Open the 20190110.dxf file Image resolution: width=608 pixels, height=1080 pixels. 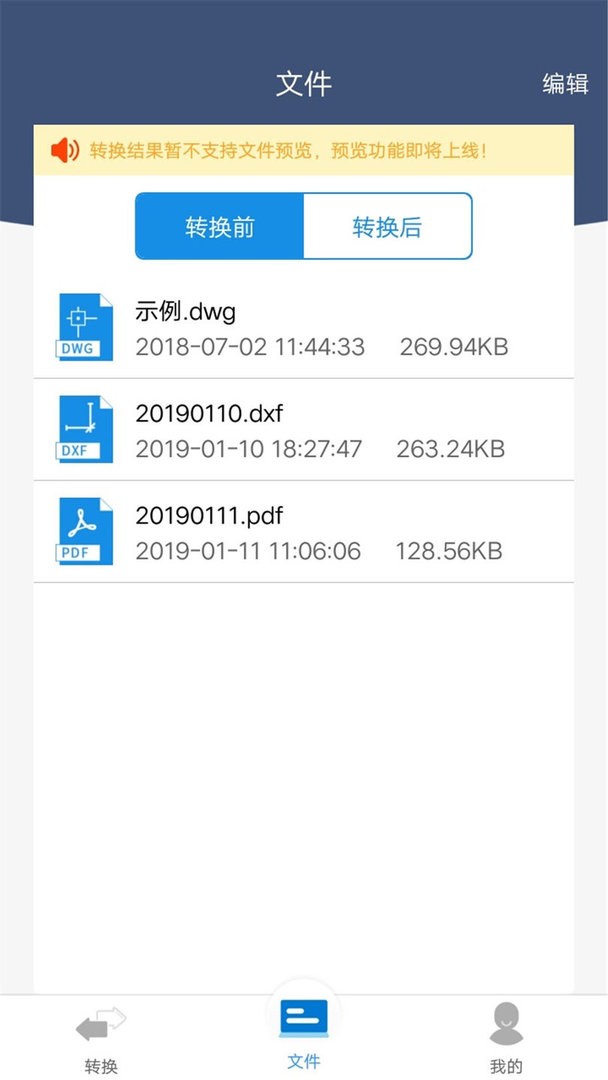pos(304,430)
